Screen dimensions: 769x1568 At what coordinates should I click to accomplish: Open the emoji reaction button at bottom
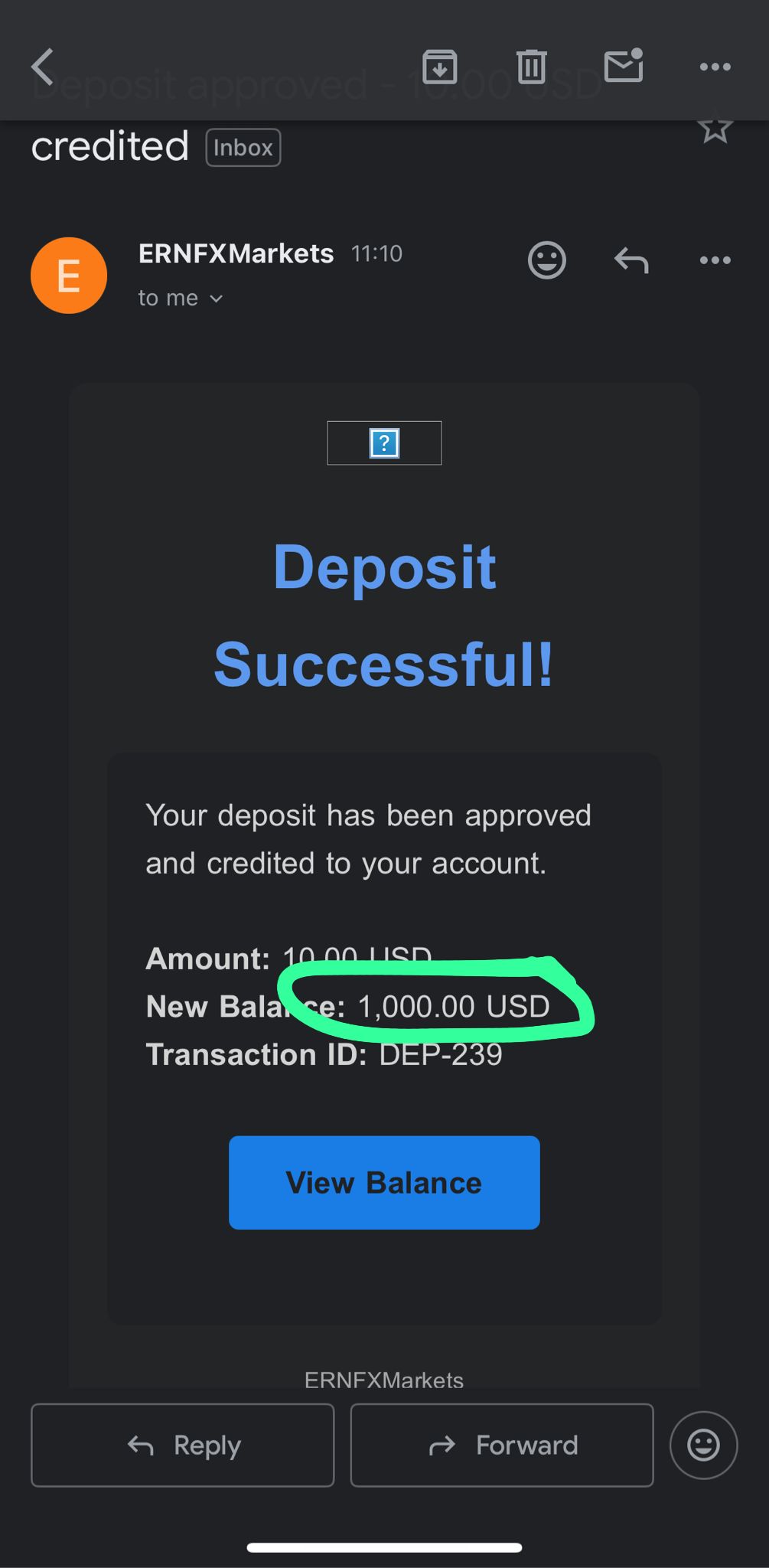(x=703, y=1445)
